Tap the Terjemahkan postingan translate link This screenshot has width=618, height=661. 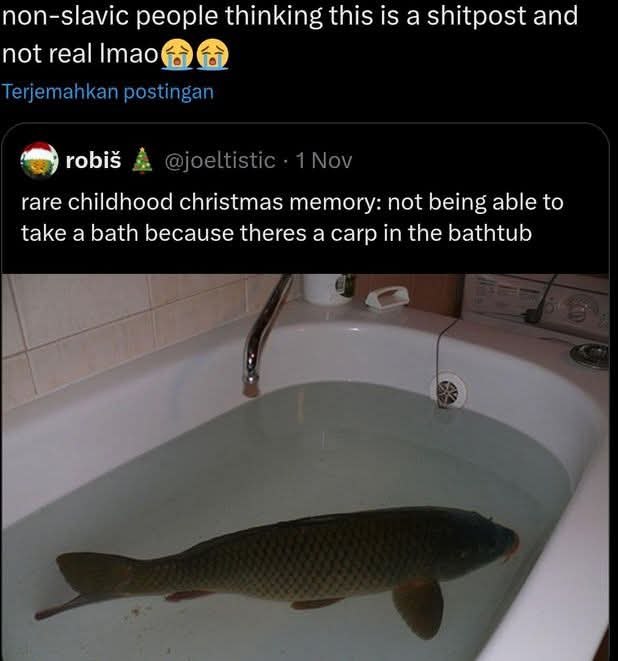[x=108, y=92]
